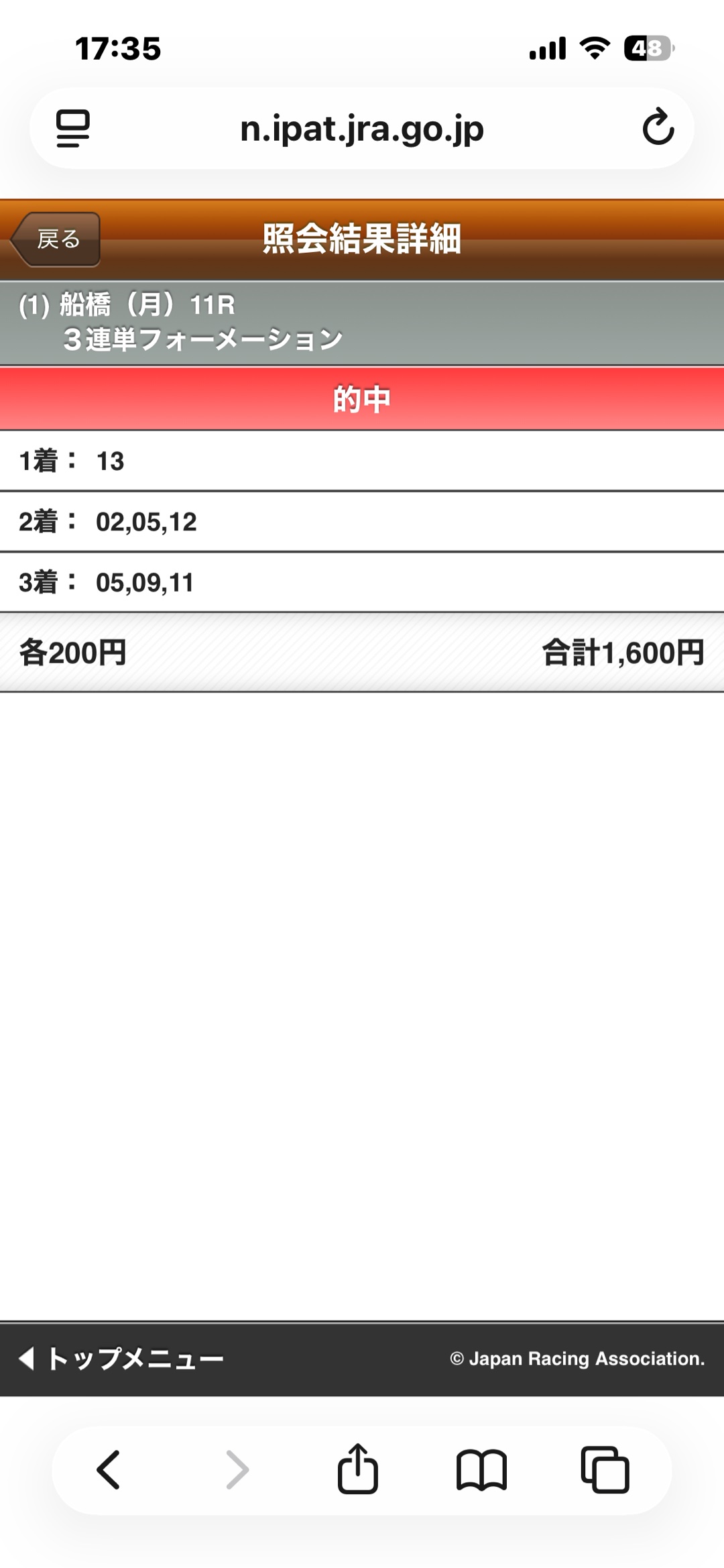Tap the 戻る back button

[x=56, y=239]
